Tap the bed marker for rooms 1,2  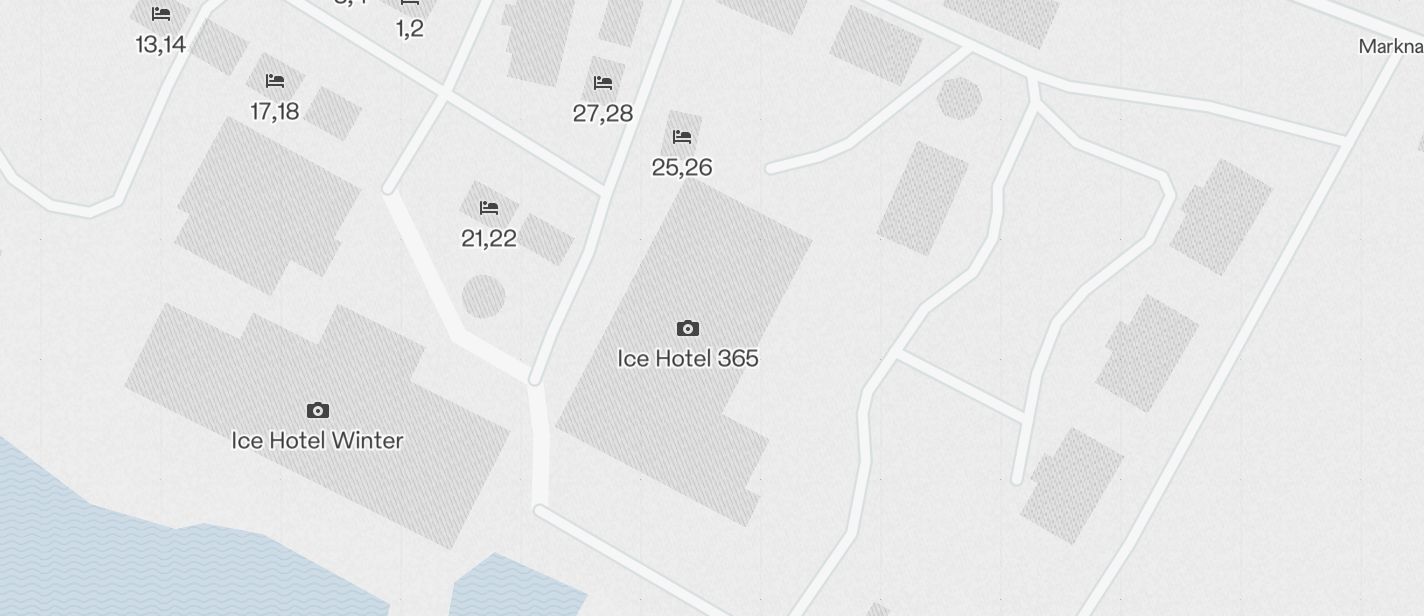(410, 4)
